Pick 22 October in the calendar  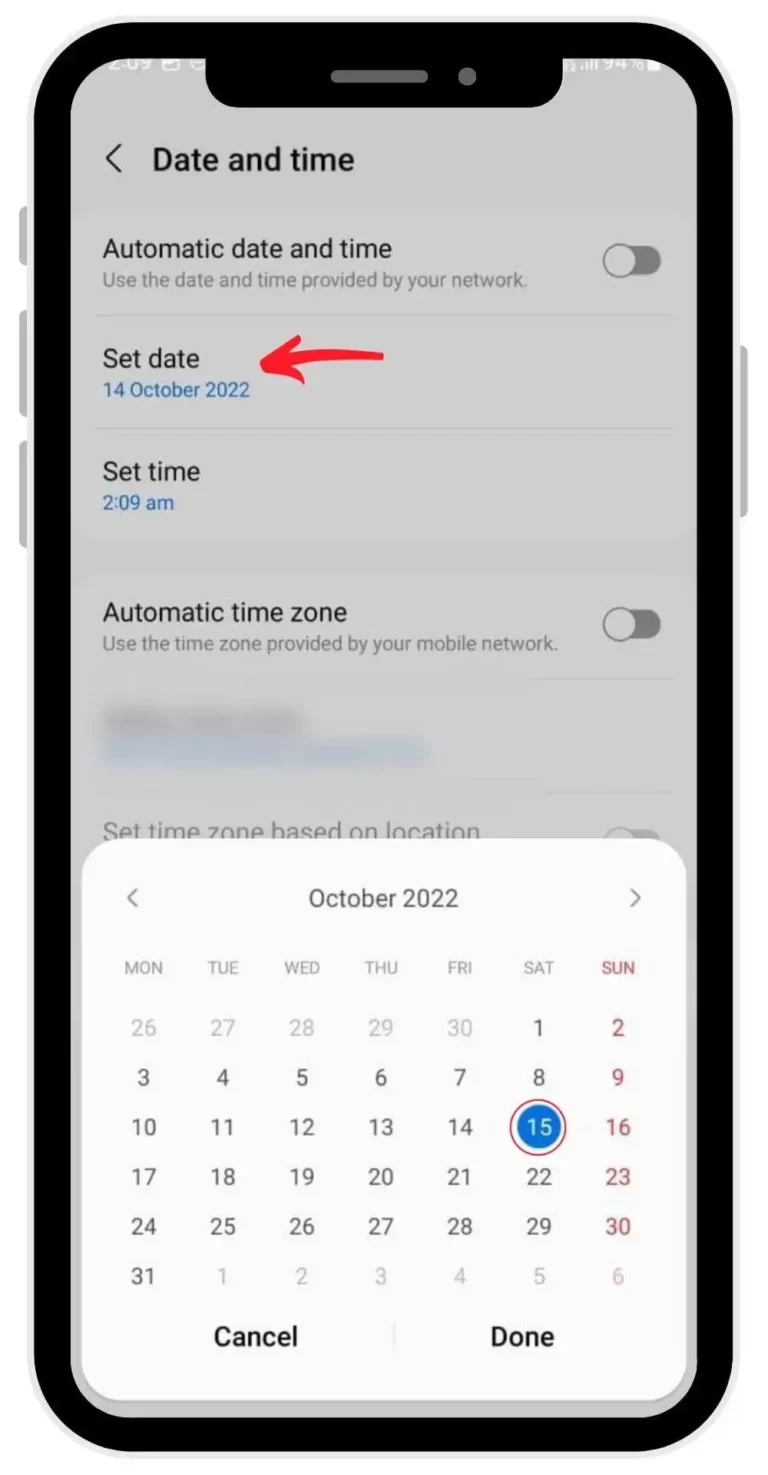[x=538, y=1177]
